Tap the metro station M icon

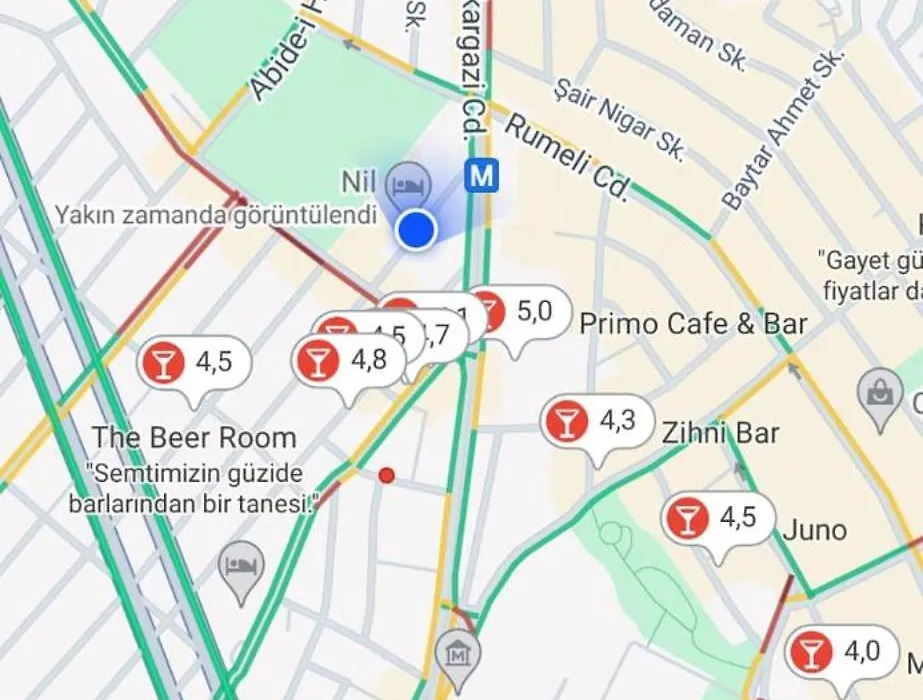482,177
